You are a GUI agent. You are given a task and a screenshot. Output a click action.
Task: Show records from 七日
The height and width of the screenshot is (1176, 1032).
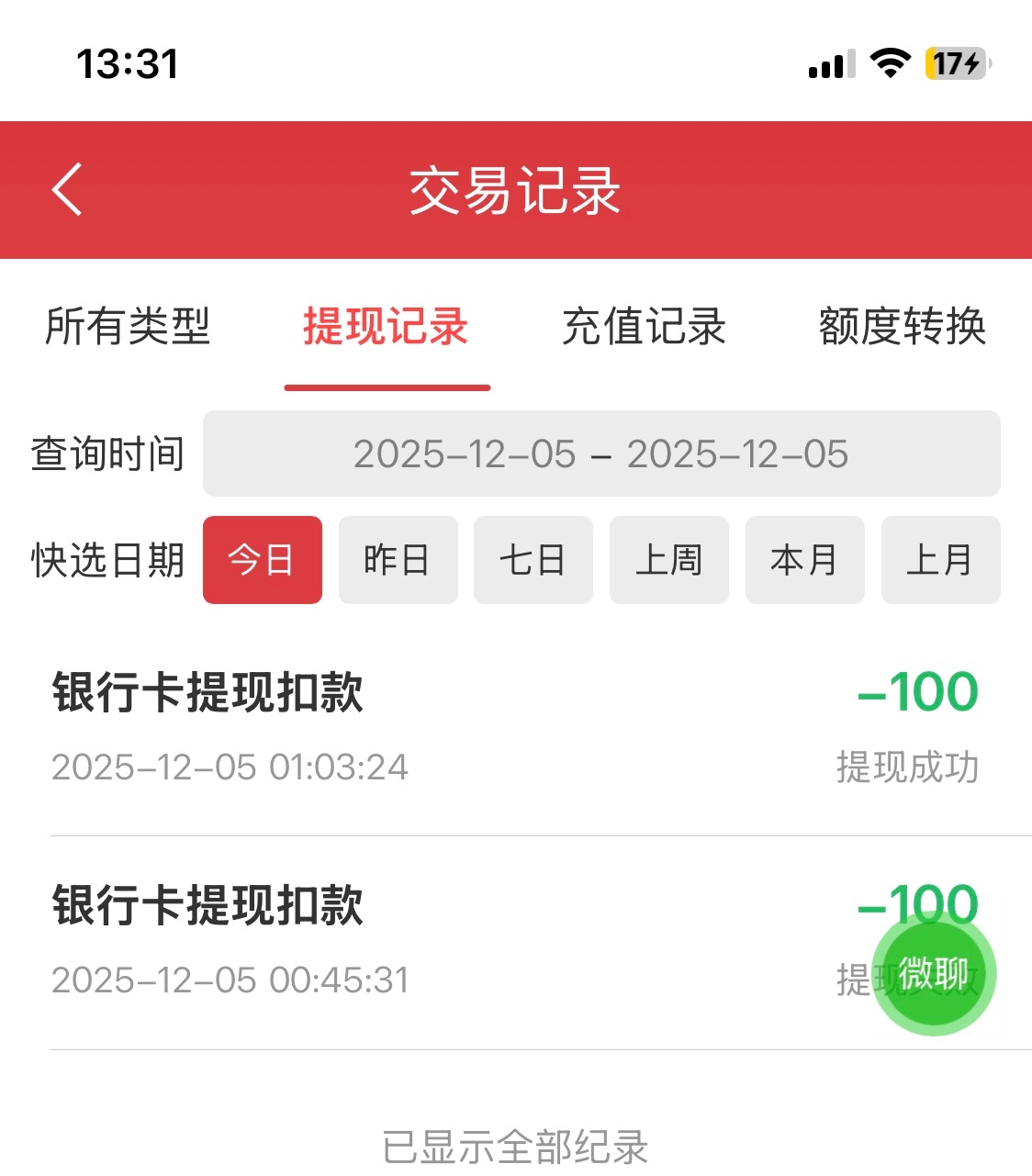[533, 560]
